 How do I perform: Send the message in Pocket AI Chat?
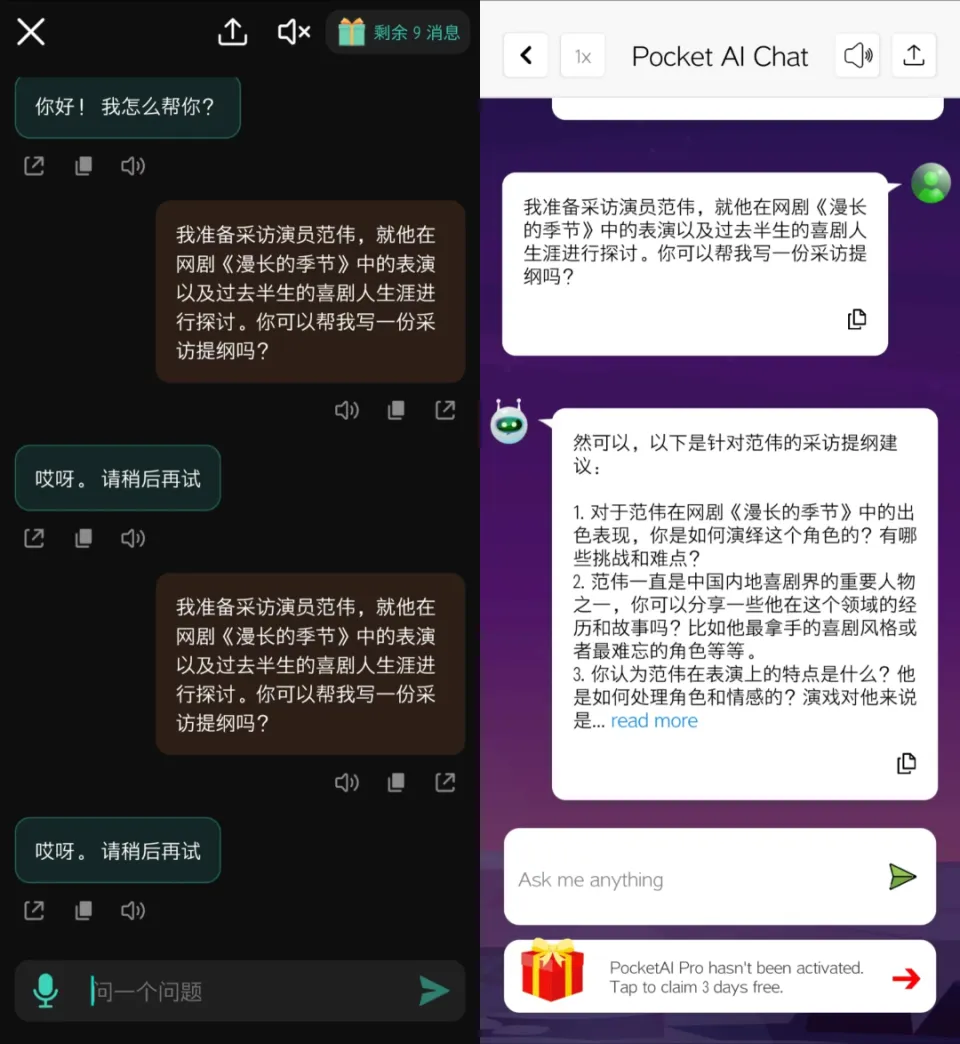pos(902,877)
